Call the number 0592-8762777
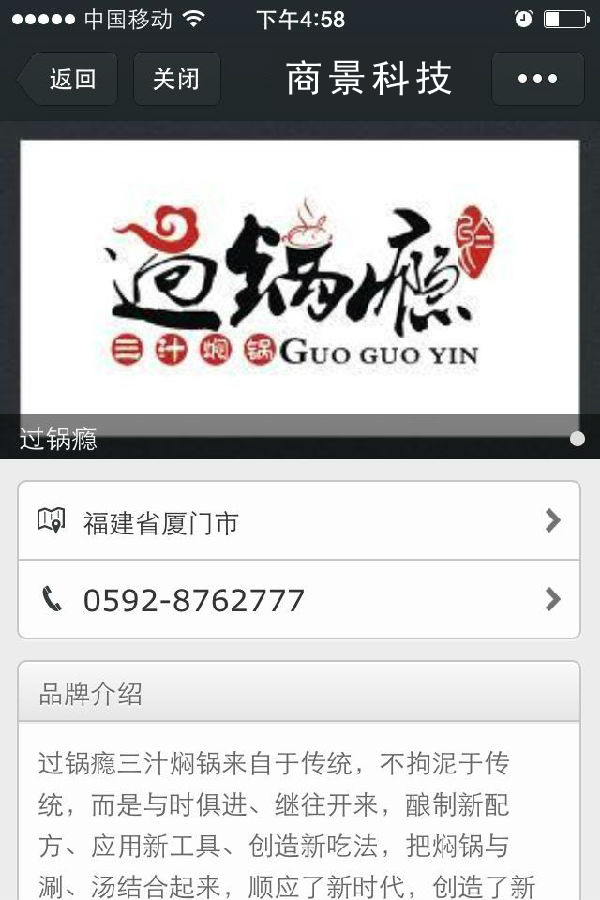The image size is (600, 900). pos(299,600)
